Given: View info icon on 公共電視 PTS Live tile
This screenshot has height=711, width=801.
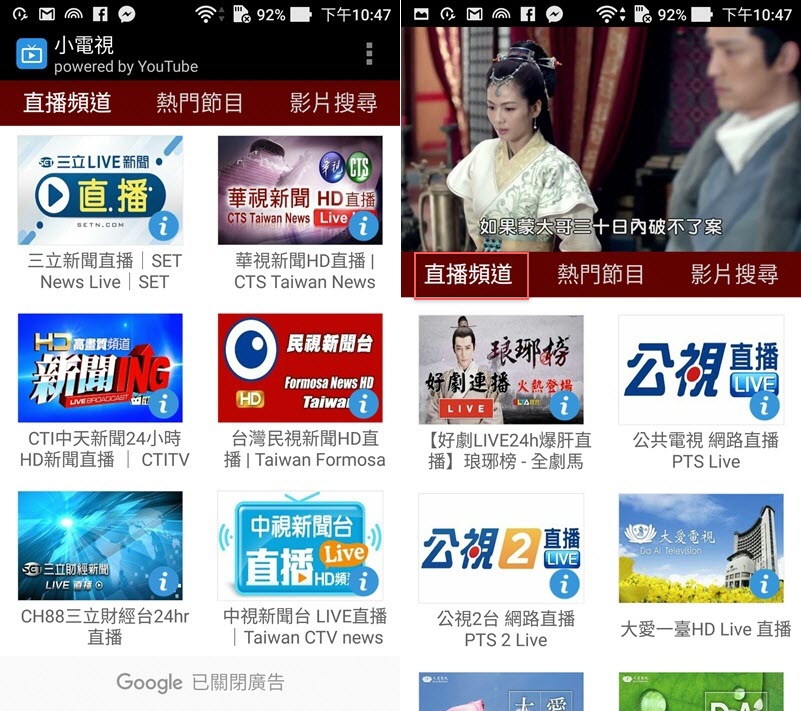Looking at the screenshot, I should 765,405.
